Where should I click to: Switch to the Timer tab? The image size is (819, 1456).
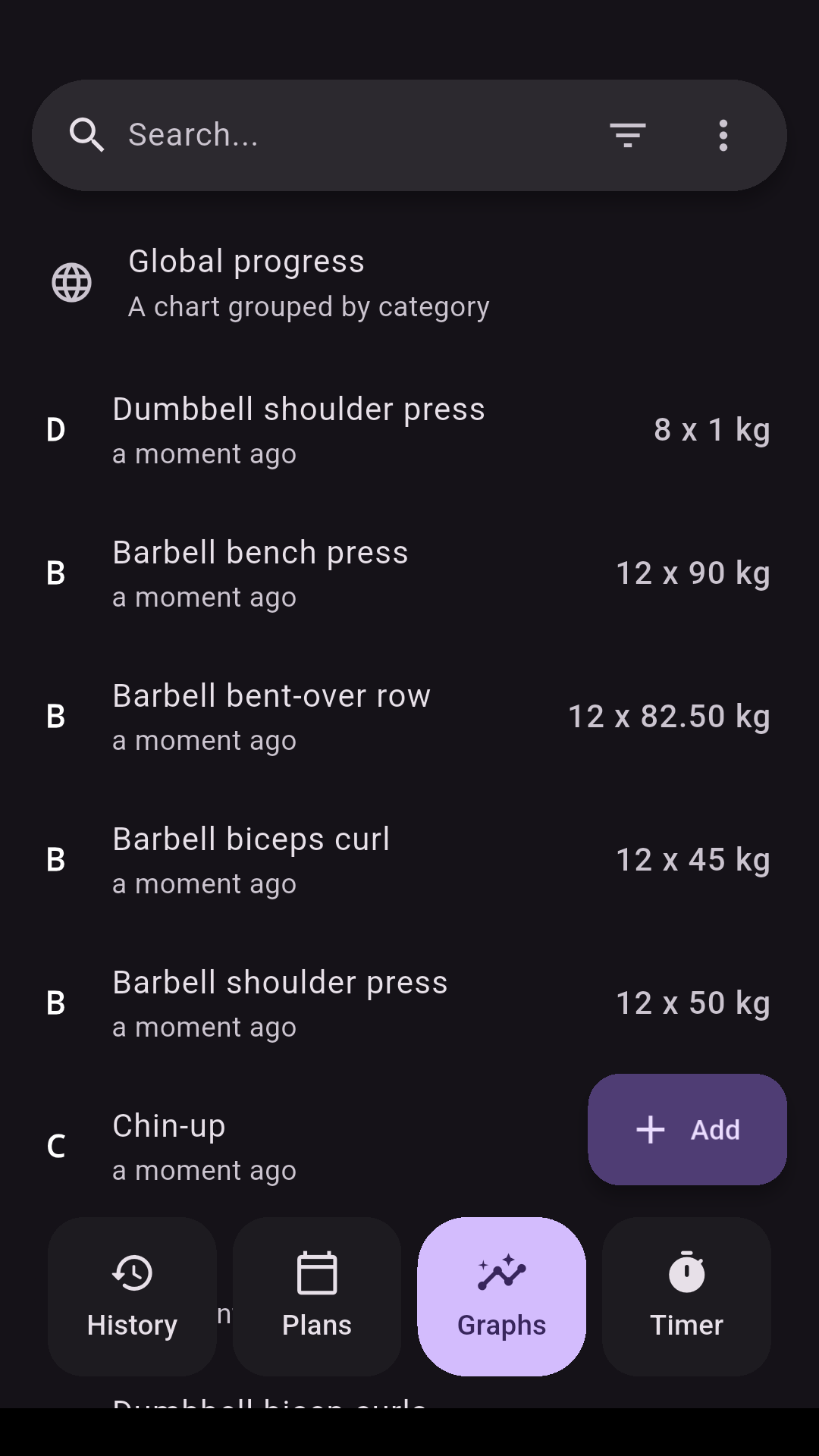pyautogui.click(x=686, y=1296)
